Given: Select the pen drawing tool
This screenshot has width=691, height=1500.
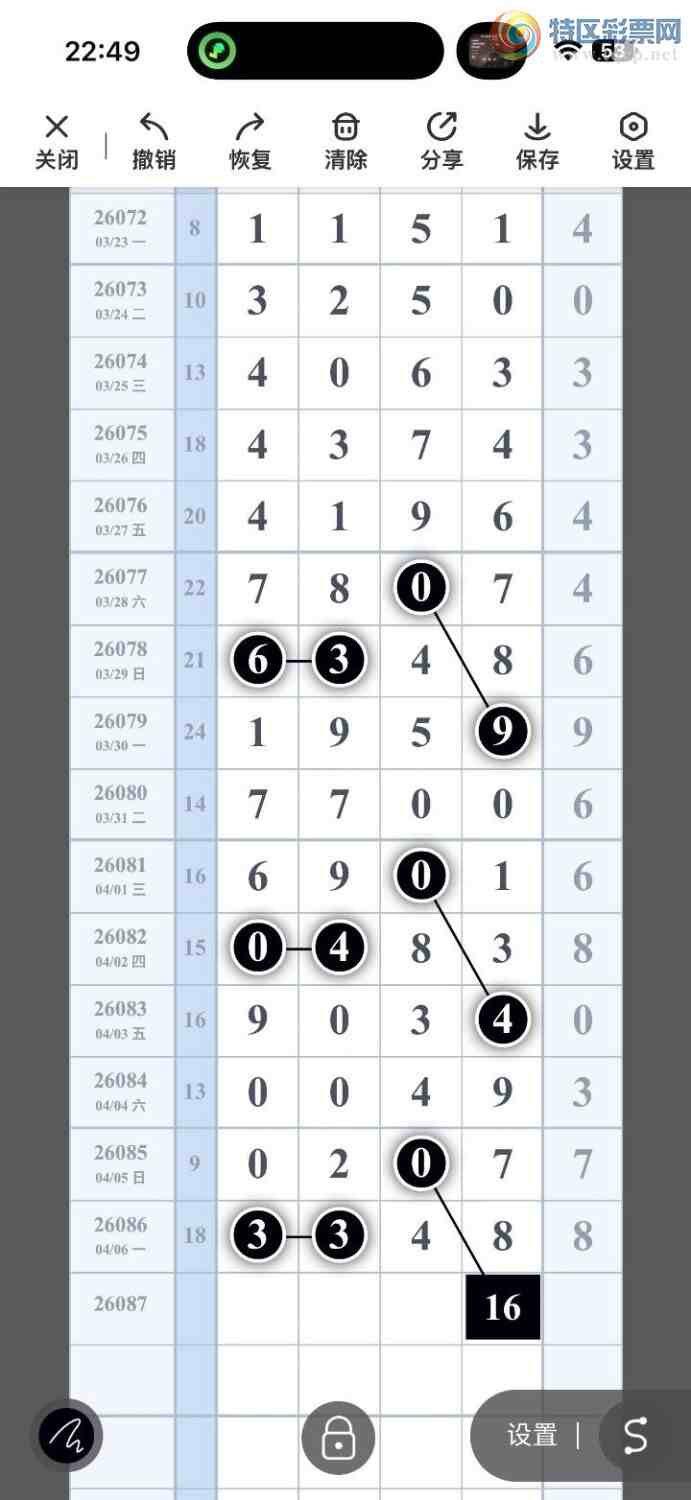Looking at the screenshot, I should tap(67, 1437).
